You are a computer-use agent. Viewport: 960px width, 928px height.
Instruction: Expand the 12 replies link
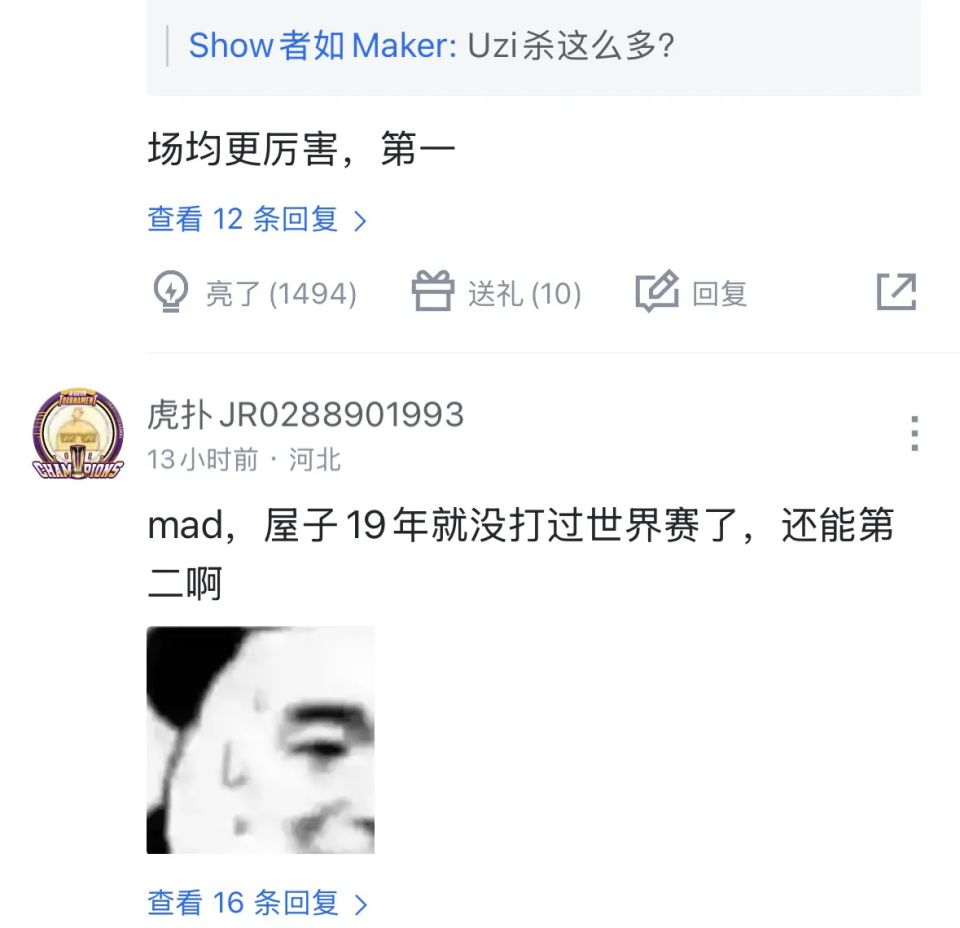click(x=257, y=219)
